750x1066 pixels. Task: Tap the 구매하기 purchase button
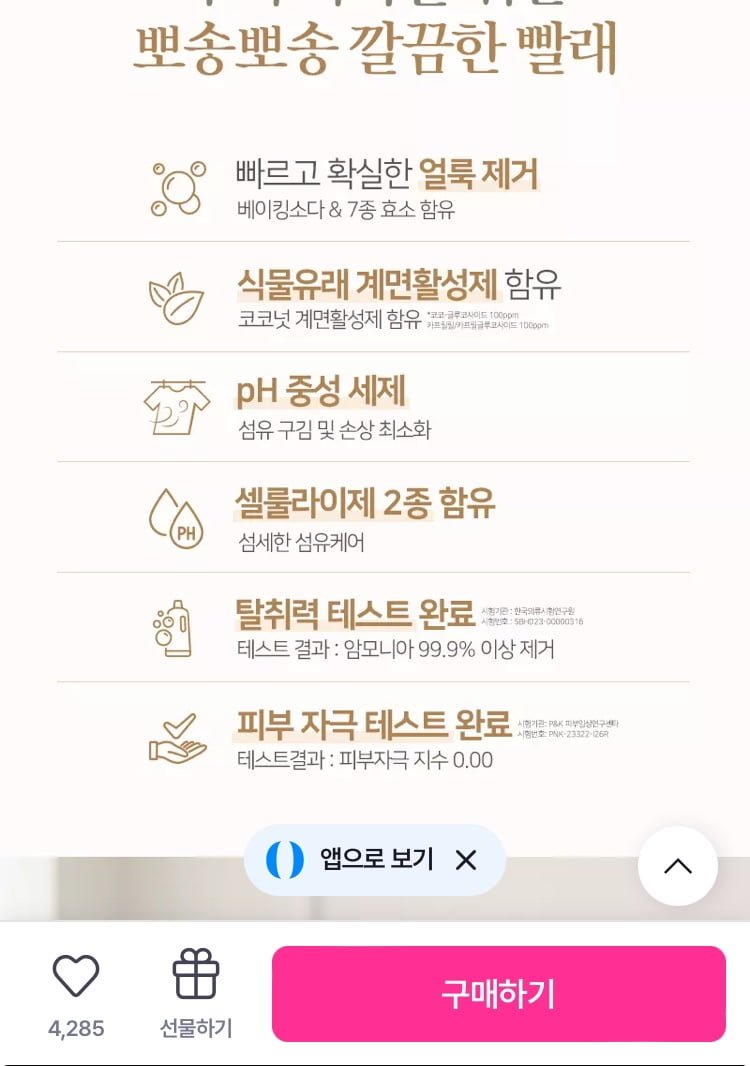pos(498,994)
